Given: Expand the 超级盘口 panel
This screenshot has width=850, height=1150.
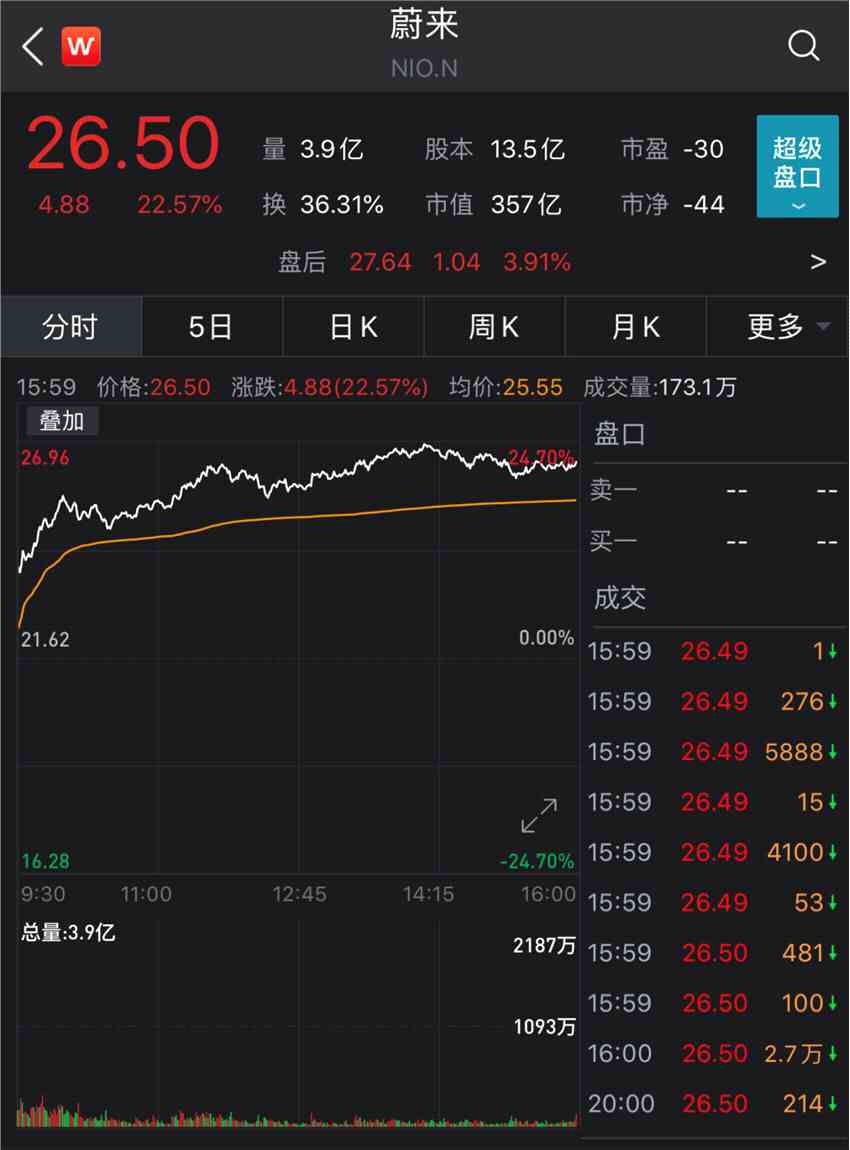Looking at the screenshot, I should click(x=797, y=166).
